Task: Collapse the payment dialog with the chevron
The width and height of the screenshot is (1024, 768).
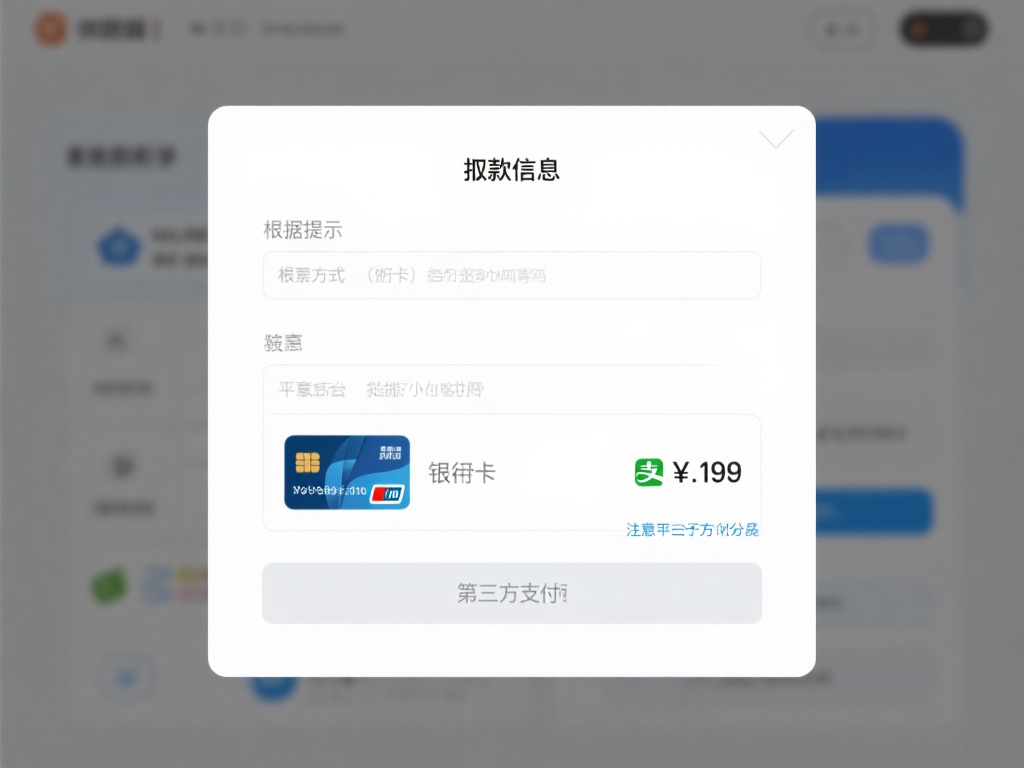Action: [776, 140]
